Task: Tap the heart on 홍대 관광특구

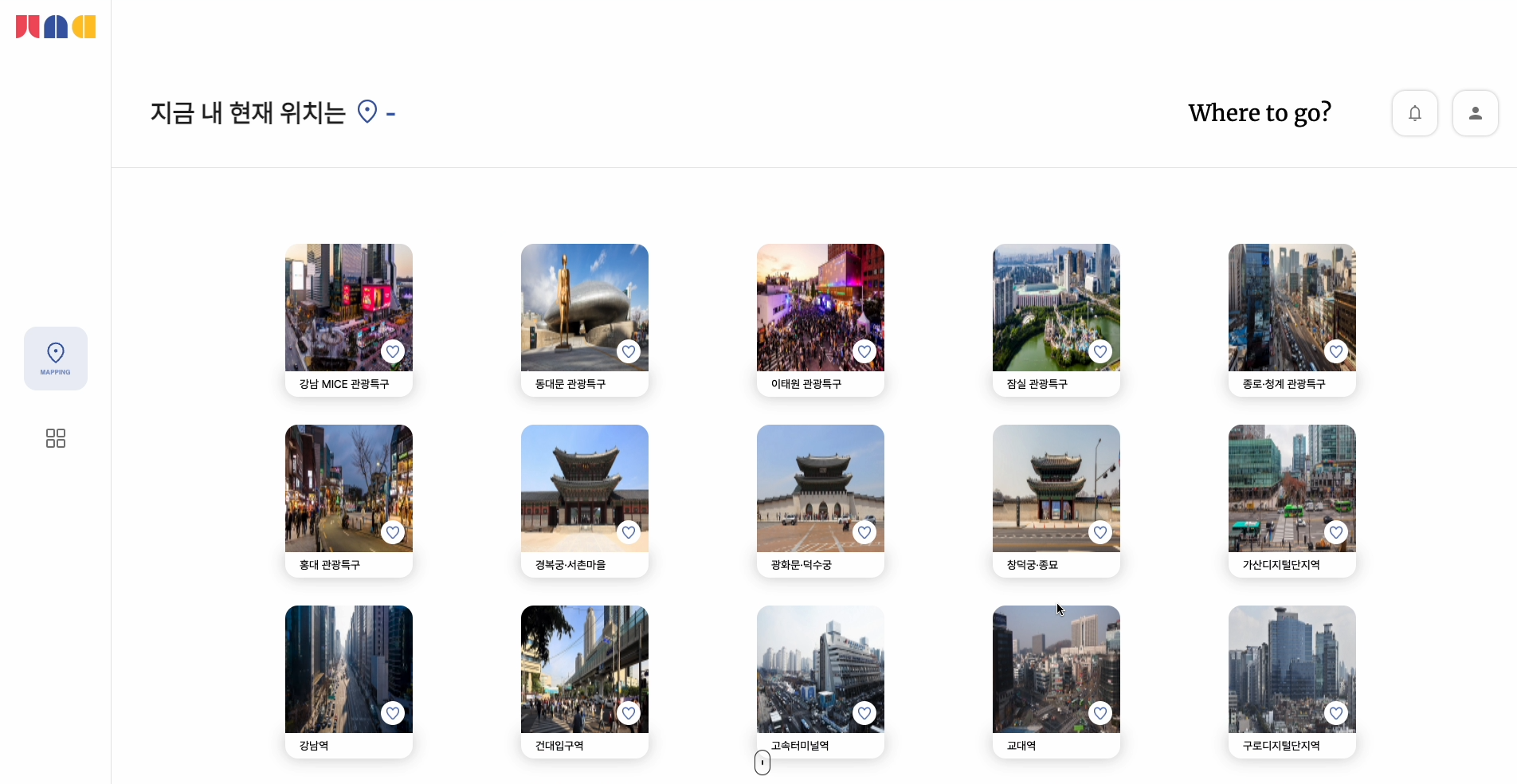Action: click(393, 532)
